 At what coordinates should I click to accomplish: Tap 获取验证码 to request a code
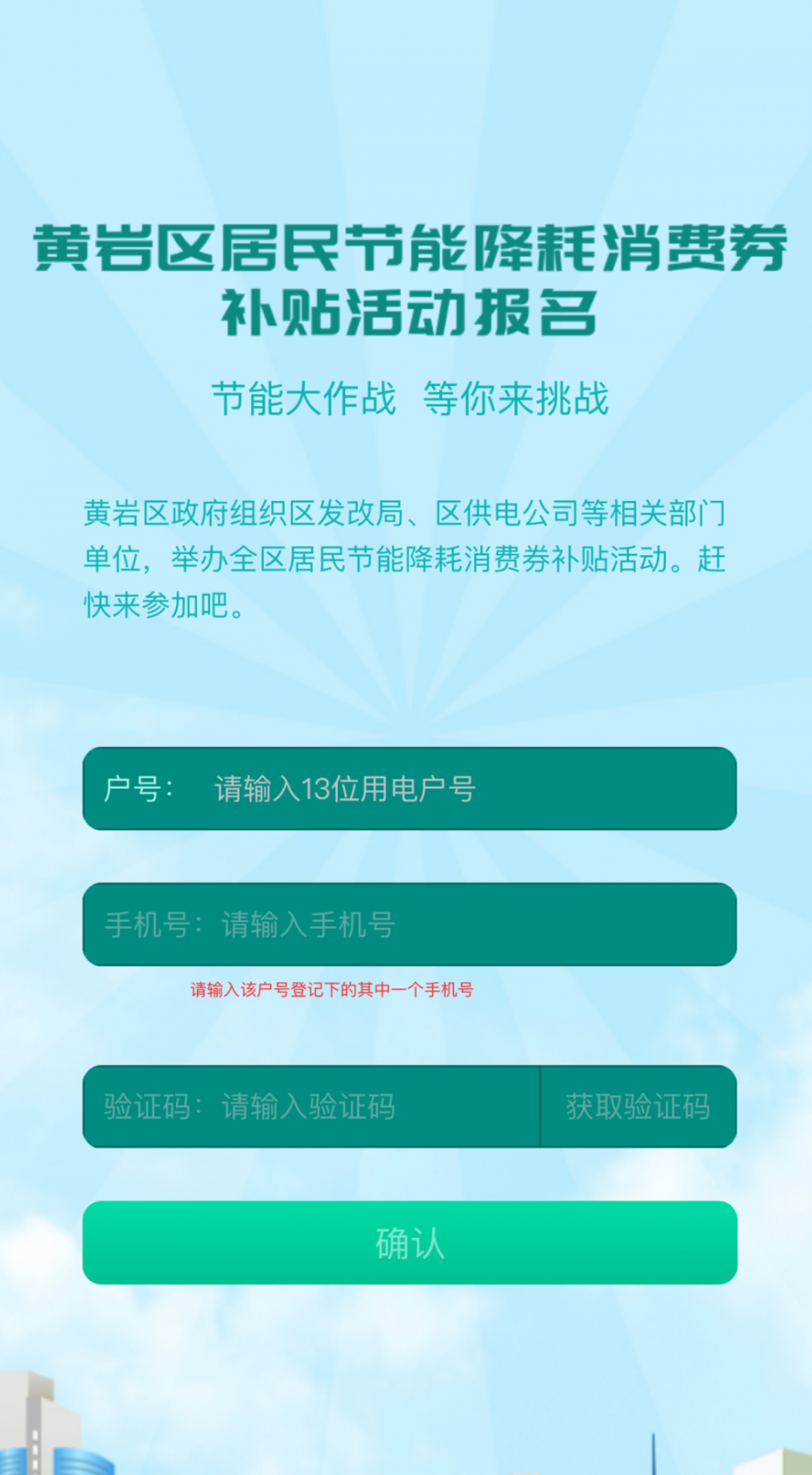tap(638, 1106)
